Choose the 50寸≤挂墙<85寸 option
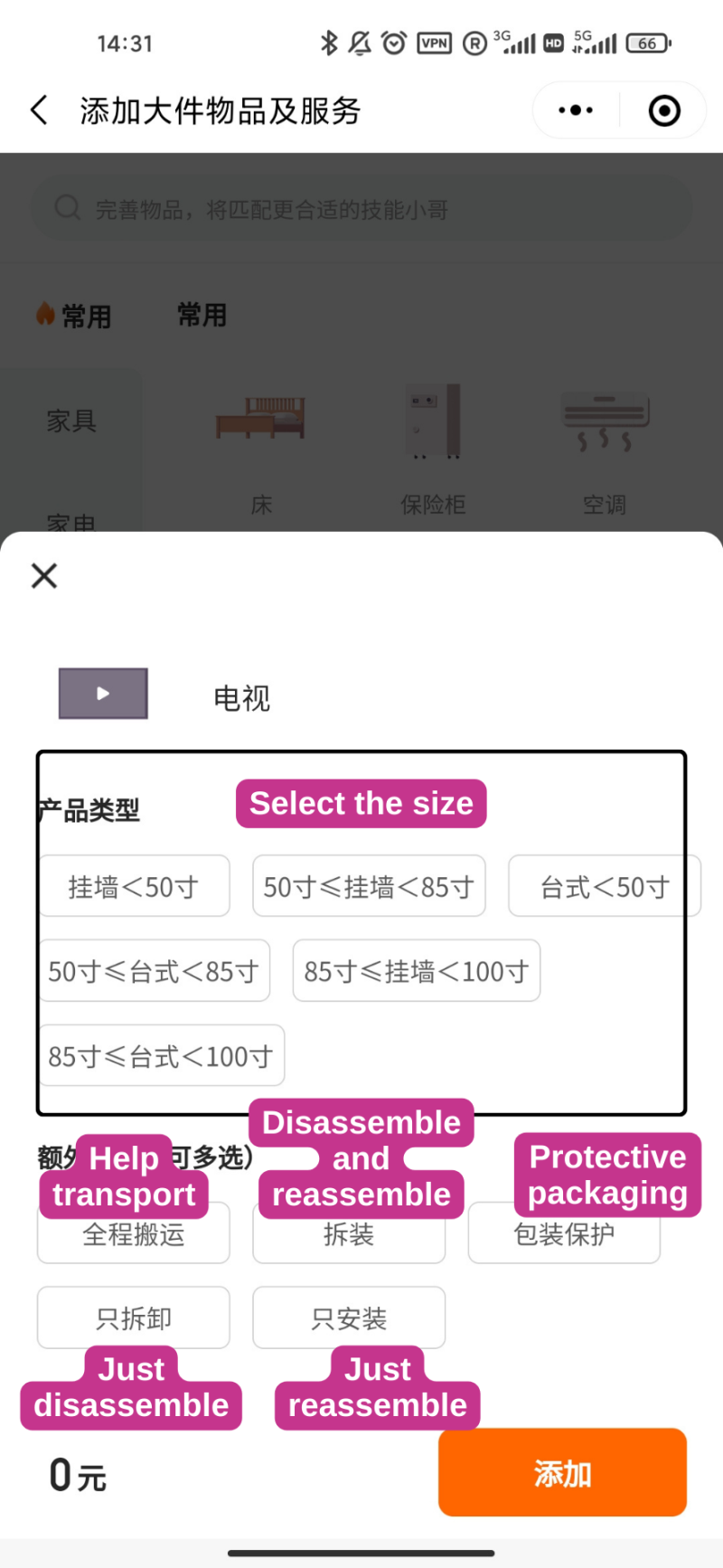This screenshot has width=723, height=1568. (369, 887)
